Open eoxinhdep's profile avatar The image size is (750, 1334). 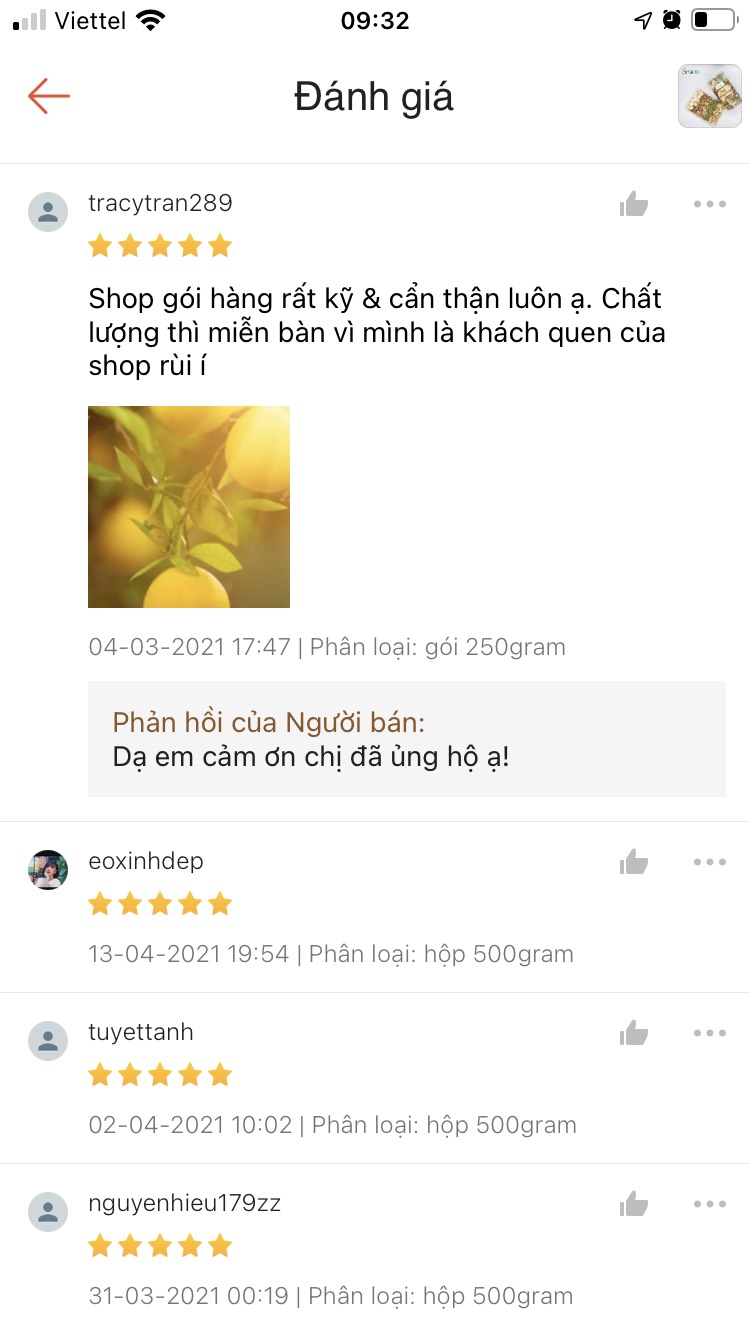click(48, 870)
